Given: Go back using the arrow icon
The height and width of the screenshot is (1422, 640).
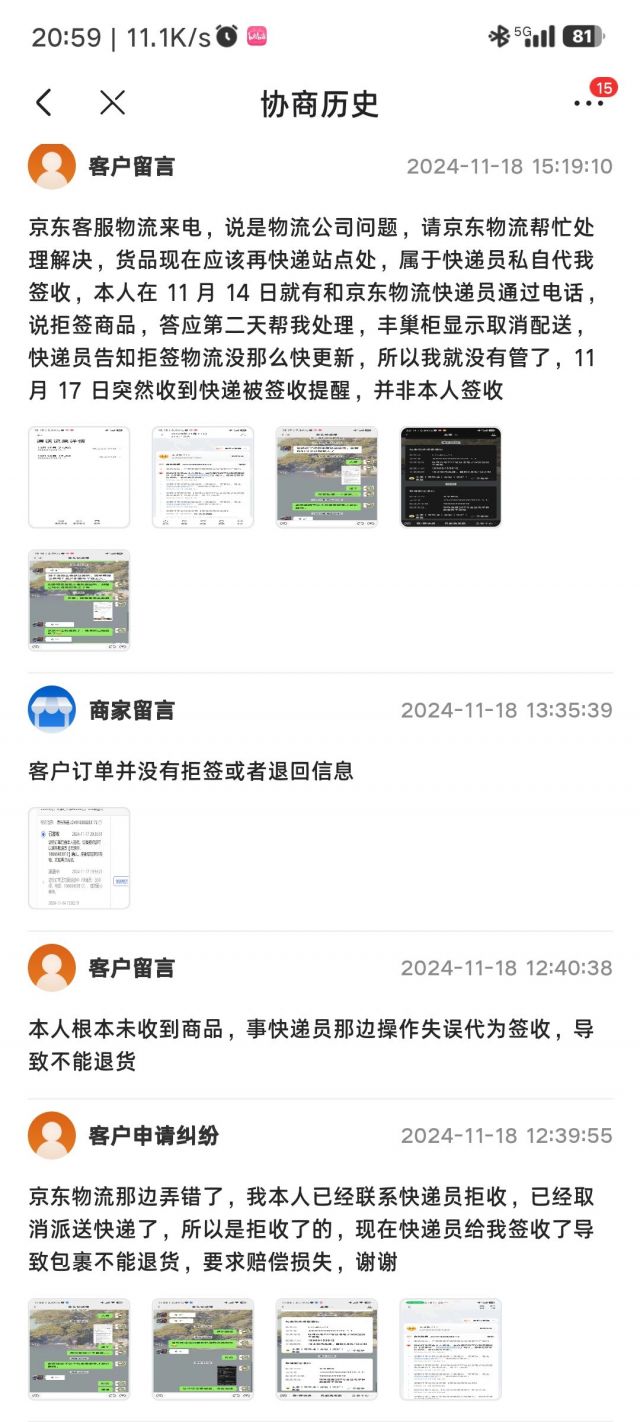Looking at the screenshot, I should (x=43, y=102).
